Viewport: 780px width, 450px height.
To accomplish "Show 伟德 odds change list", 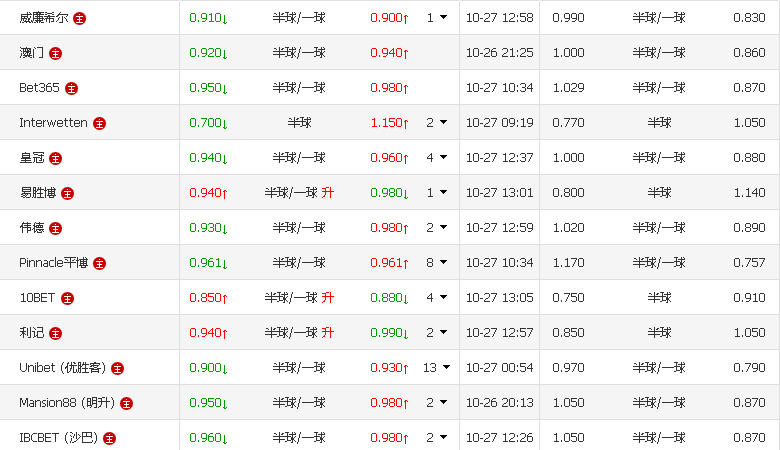I will (437, 228).
